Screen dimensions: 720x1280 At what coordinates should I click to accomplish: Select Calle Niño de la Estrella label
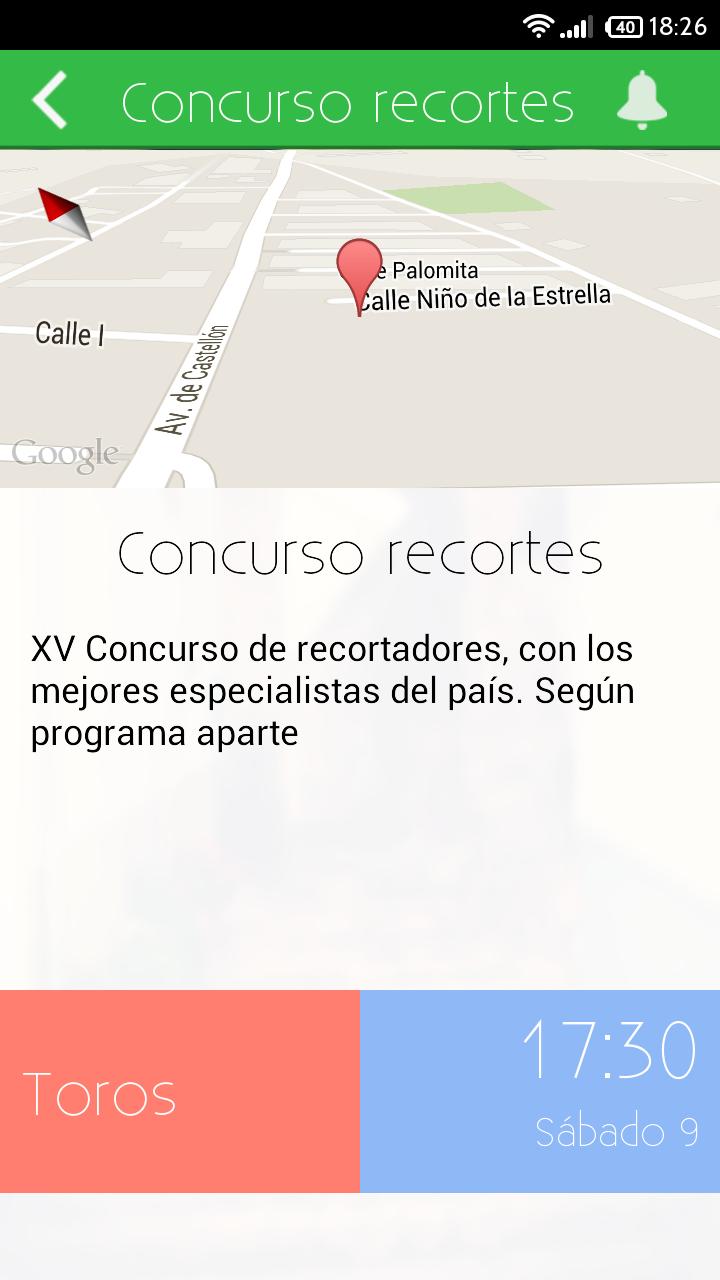pos(490,294)
